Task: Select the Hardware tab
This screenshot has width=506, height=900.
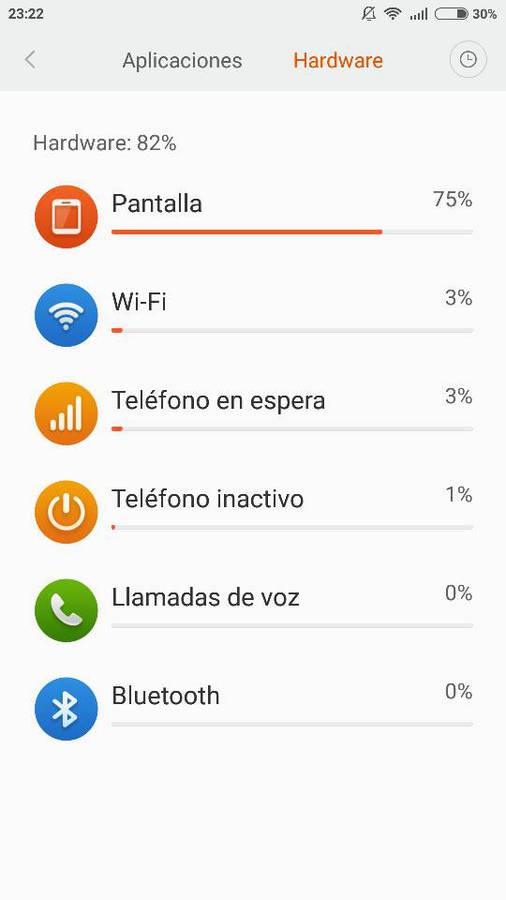Action: click(x=338, y=60)
